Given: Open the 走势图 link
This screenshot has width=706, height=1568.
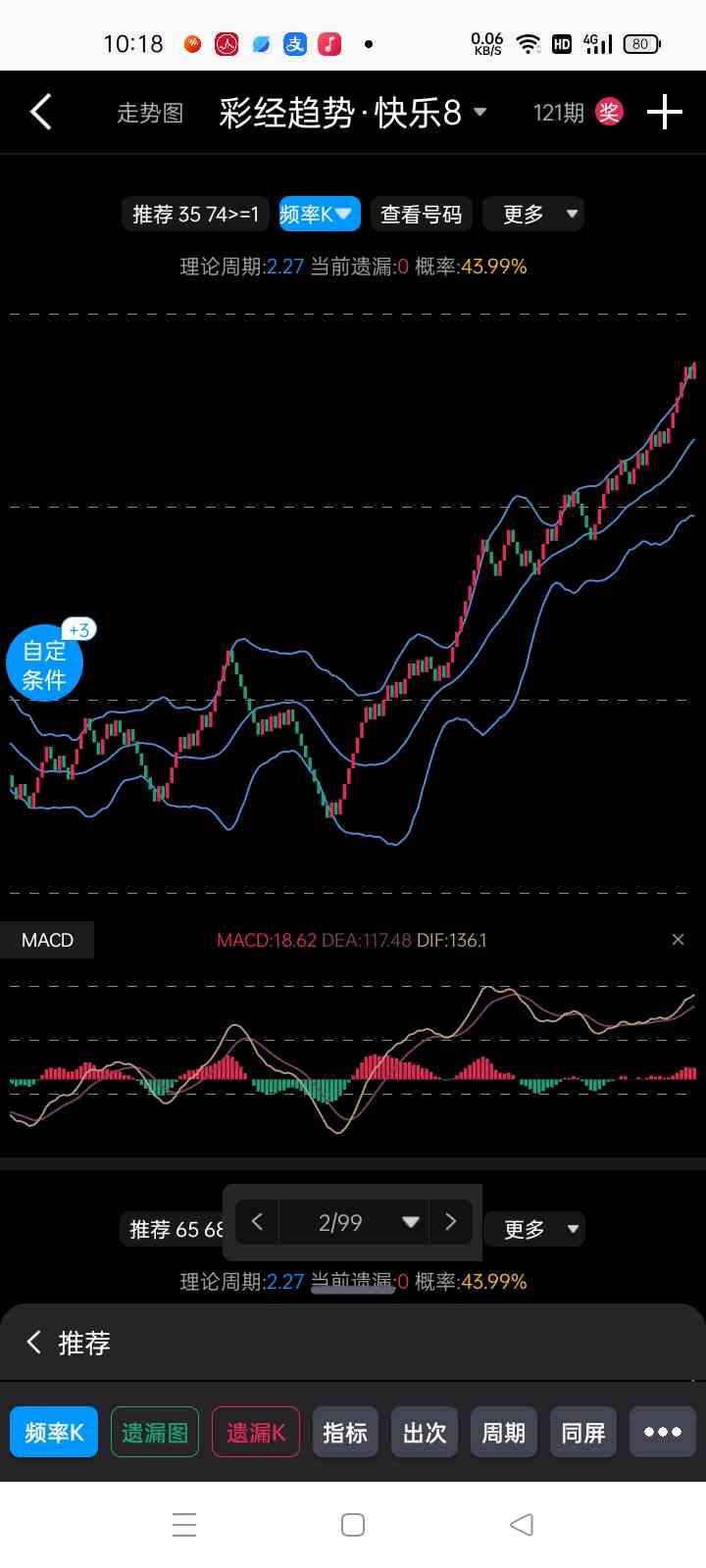Looking at the screenshot, I should point(150,114).
